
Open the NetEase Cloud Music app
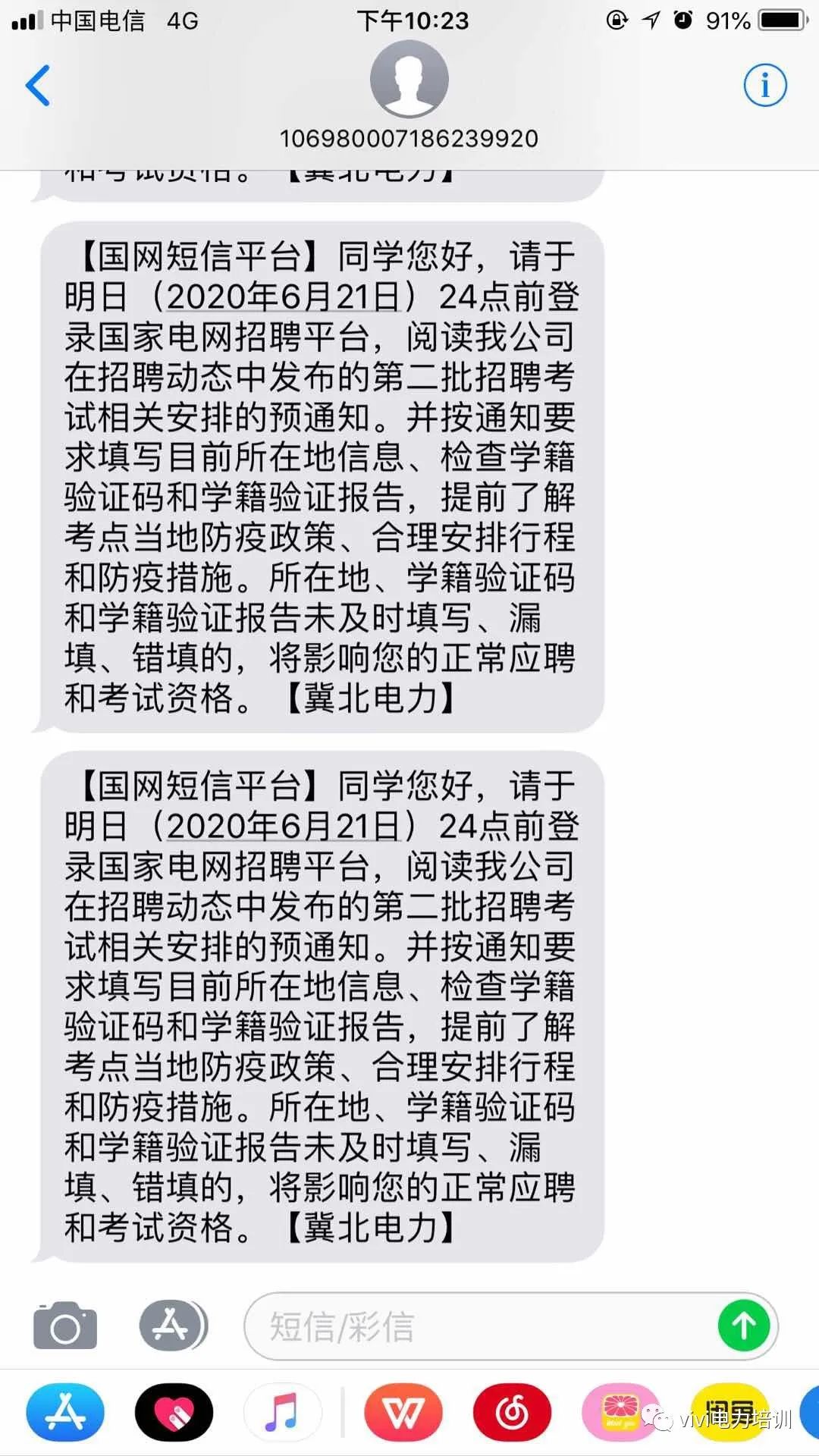(x=511, y=1412)
